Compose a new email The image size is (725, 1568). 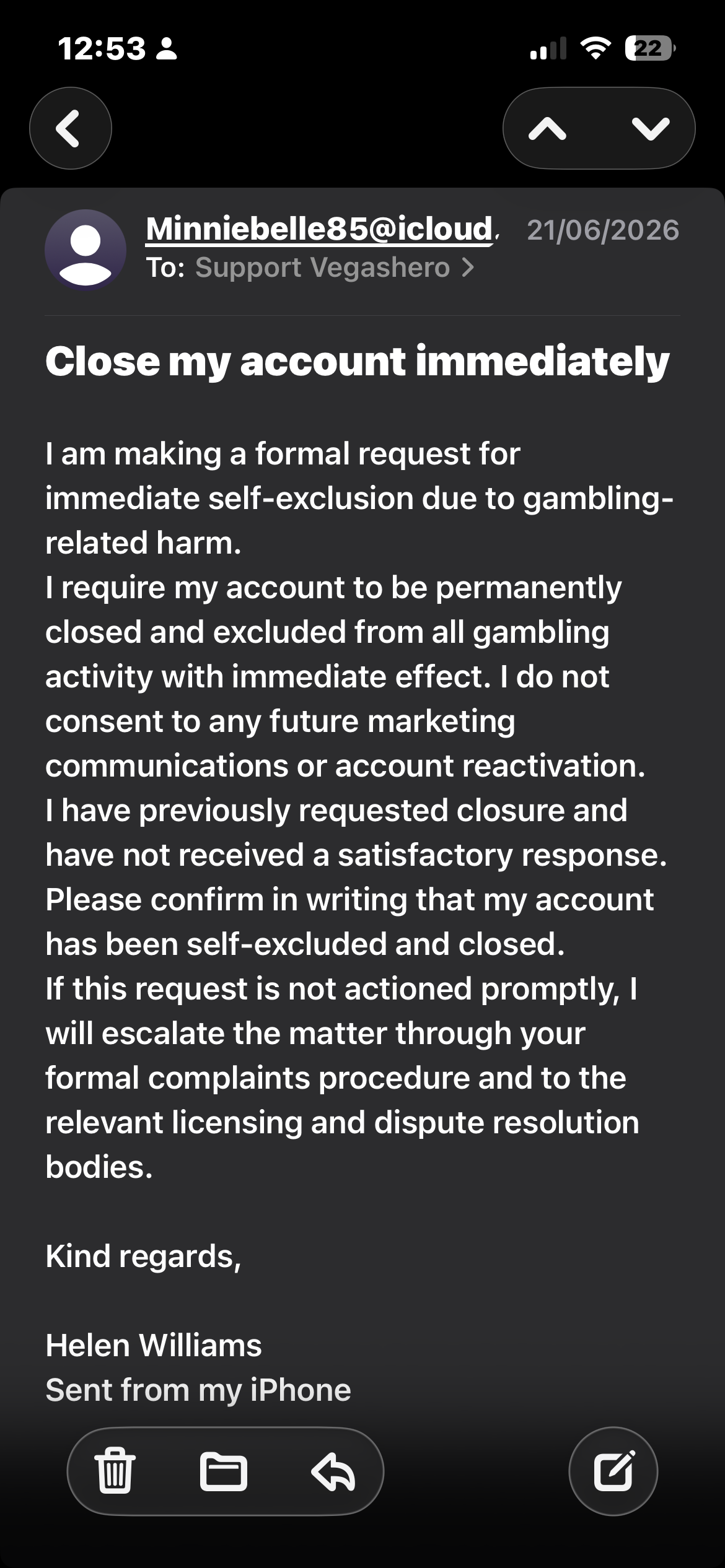coord(613,1471)
